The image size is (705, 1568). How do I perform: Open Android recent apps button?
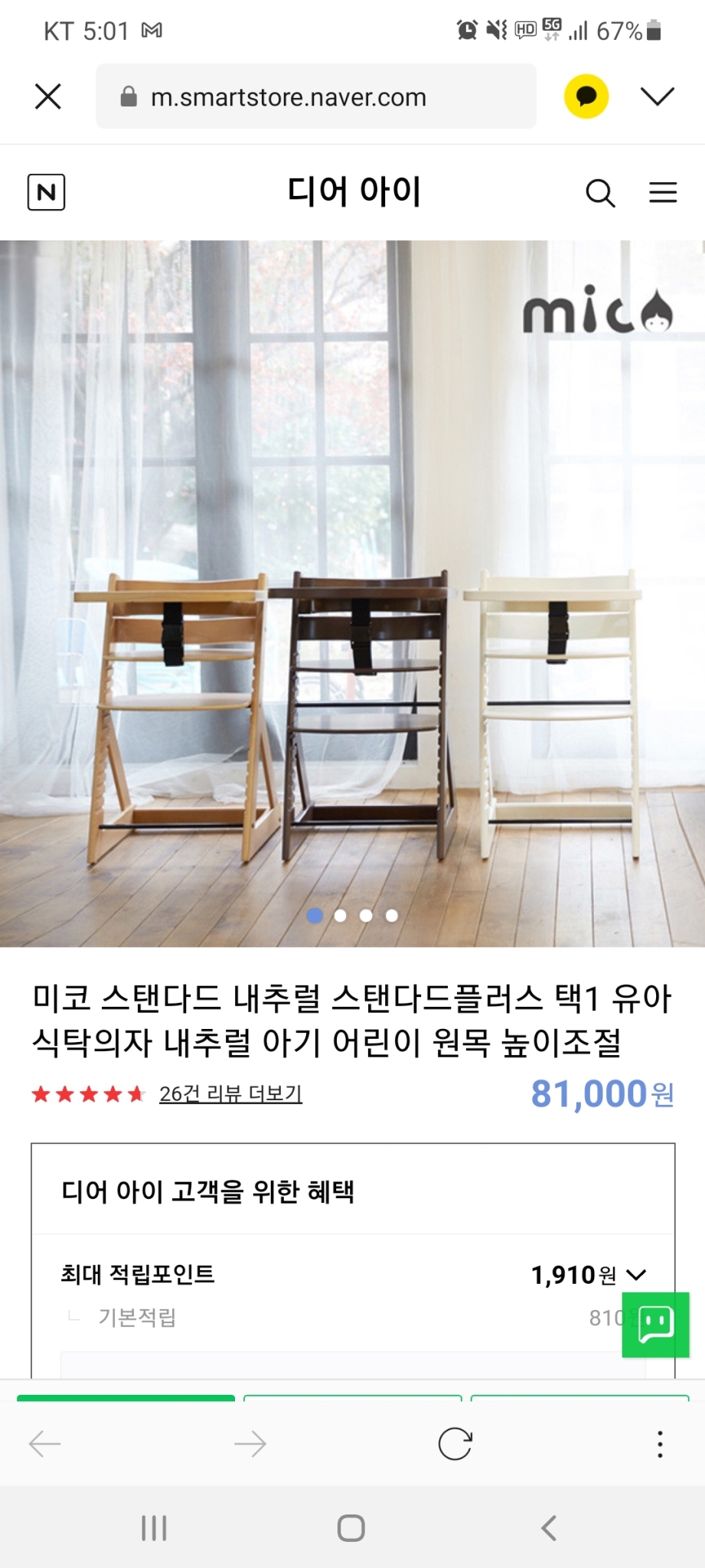[x=155, y=1528]
